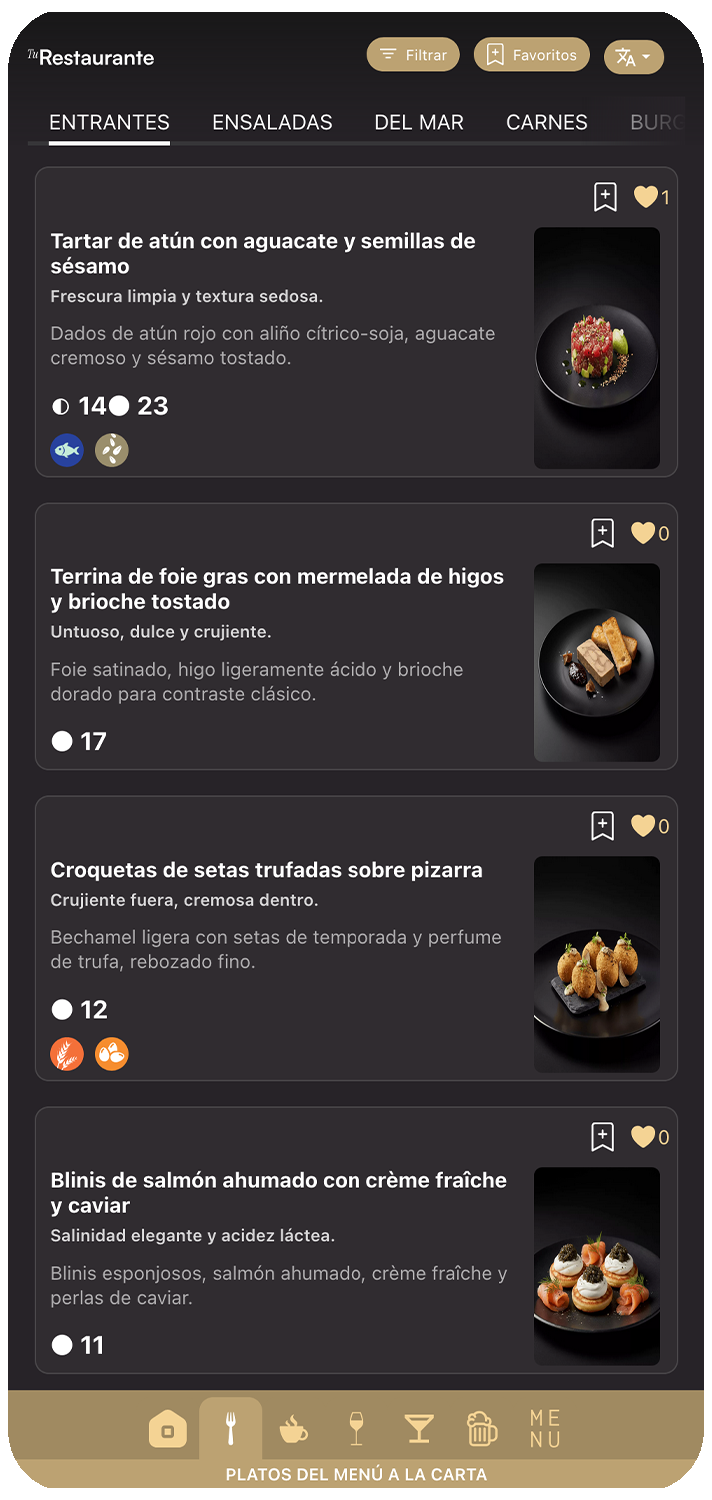This screenshot has height=1500, width=712.
Task: Save the Terrina de foie gras to favorites
Action: tap(602, 533)
